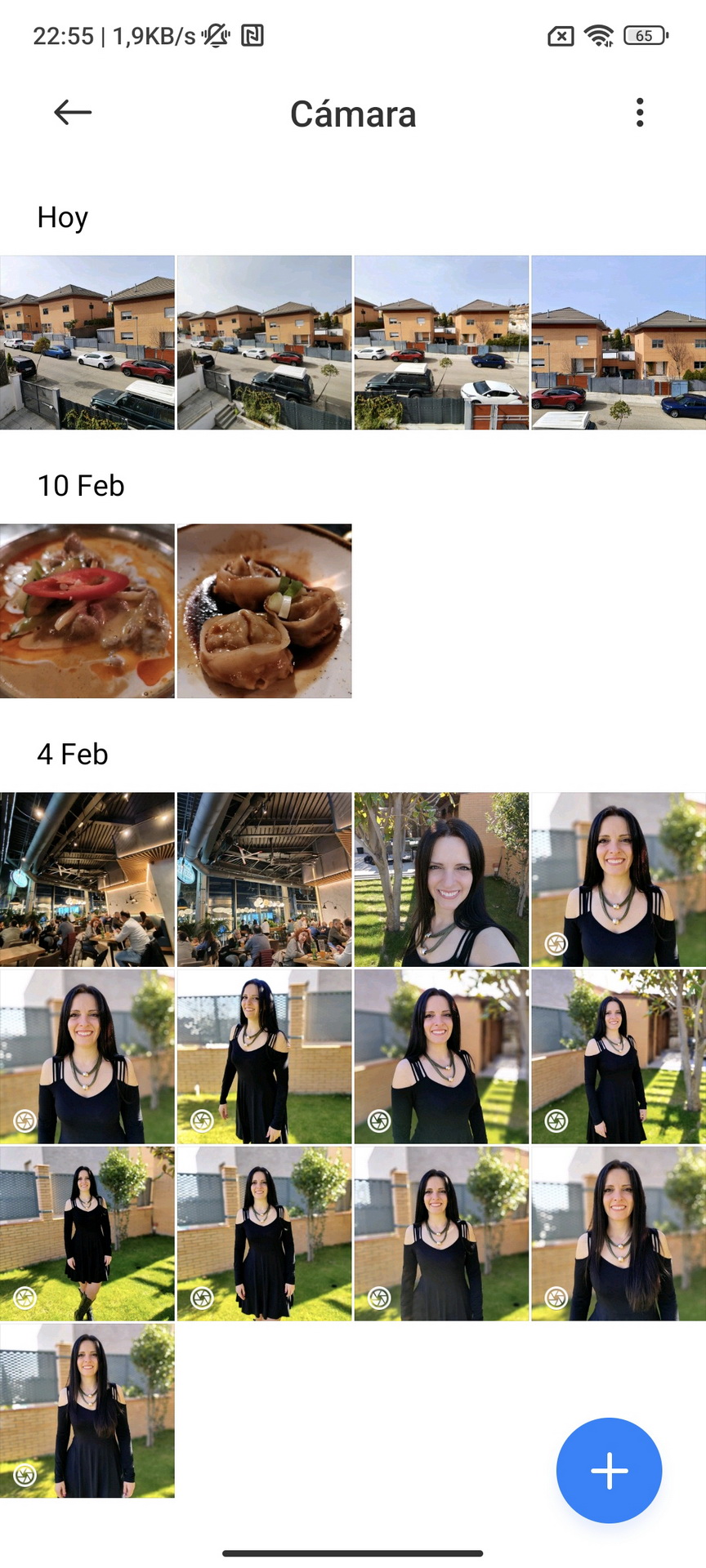Open the first street photo under Hoy

tap(87, 342)
